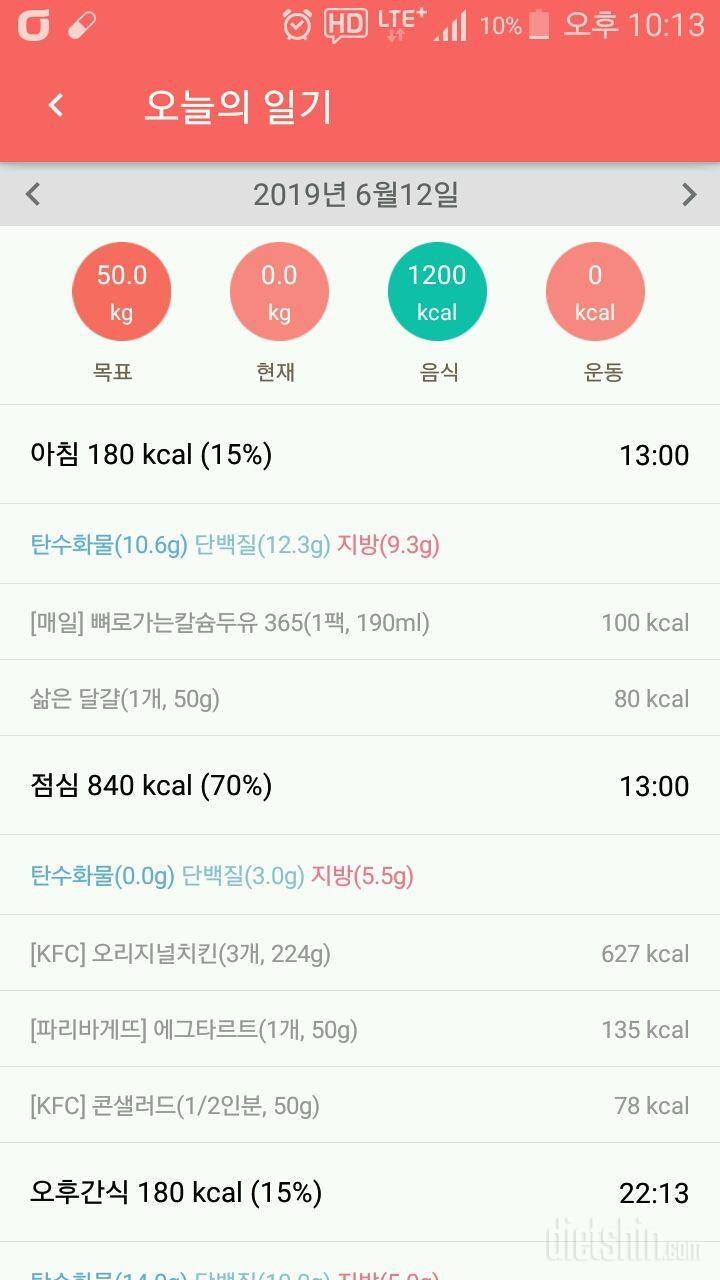Open the KFC 콘샐러드 food entry
720x1280 pixels.
click(x=360, y=1105)
